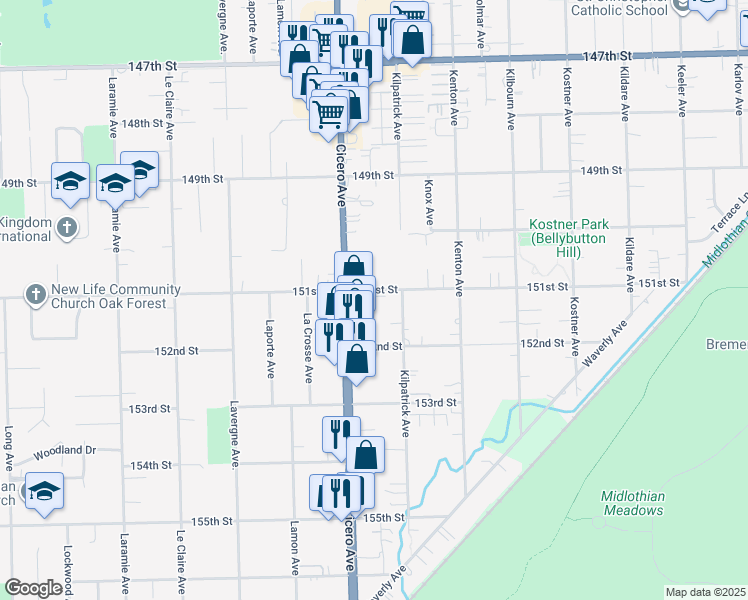Screen dimensions: 748x600
Task: Select the shopping bag marker near 154th St
Action: (367, 455)
